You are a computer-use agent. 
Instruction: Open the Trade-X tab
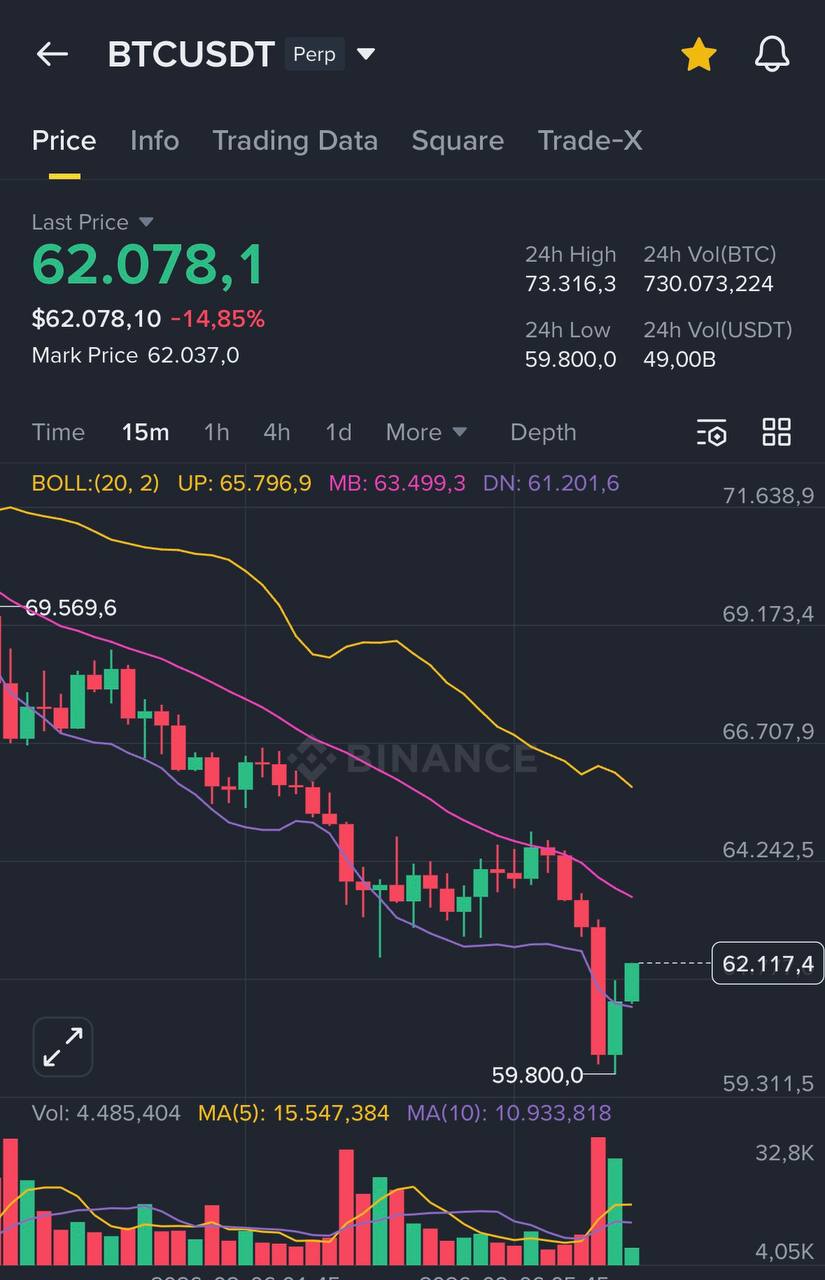pyautogui.click(x=590, y=141)
